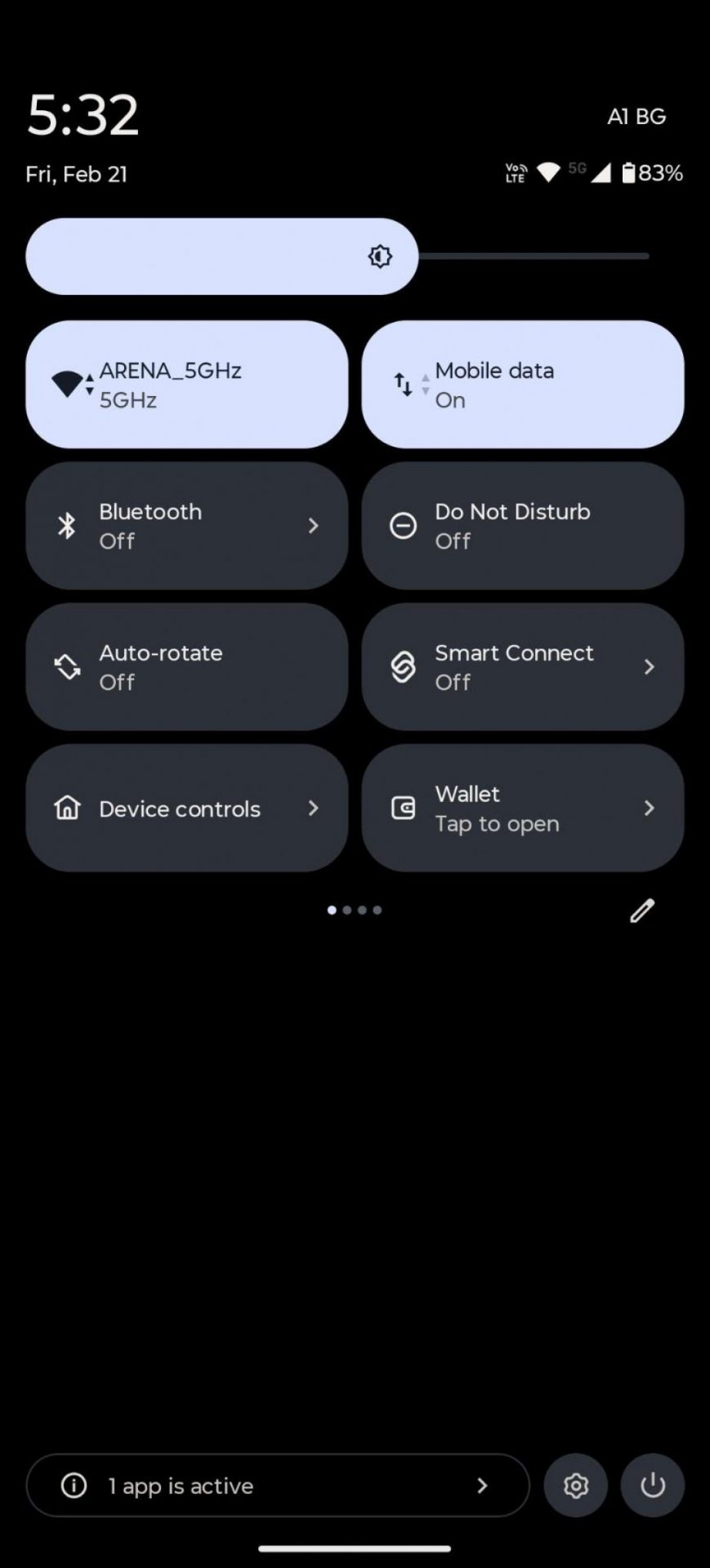This screenshot has width=710, height=1568.
Task: Turn off Mobile data
Action: (x=522, y=385)
